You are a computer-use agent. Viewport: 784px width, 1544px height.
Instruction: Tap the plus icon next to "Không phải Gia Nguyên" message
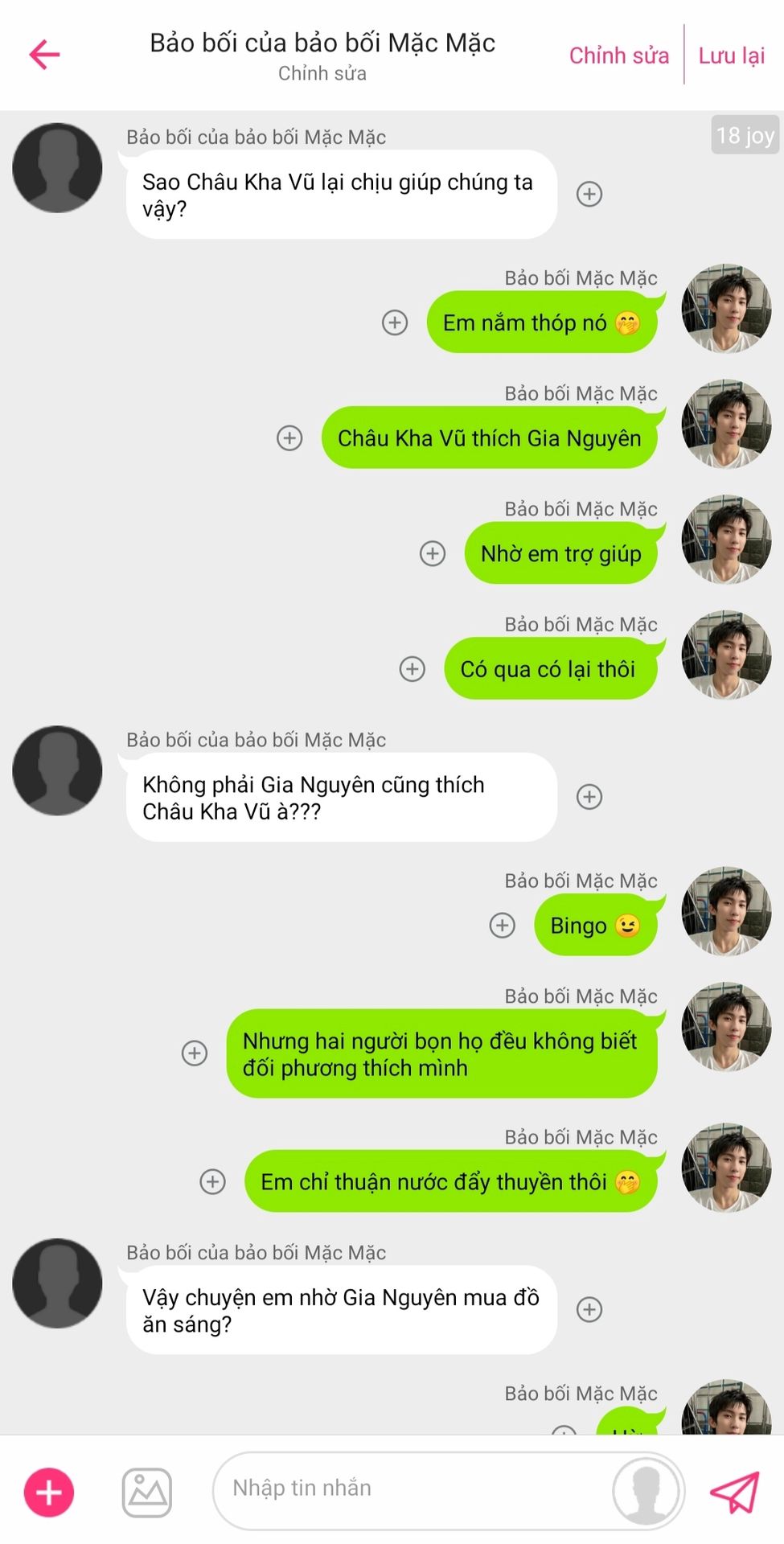589,797
